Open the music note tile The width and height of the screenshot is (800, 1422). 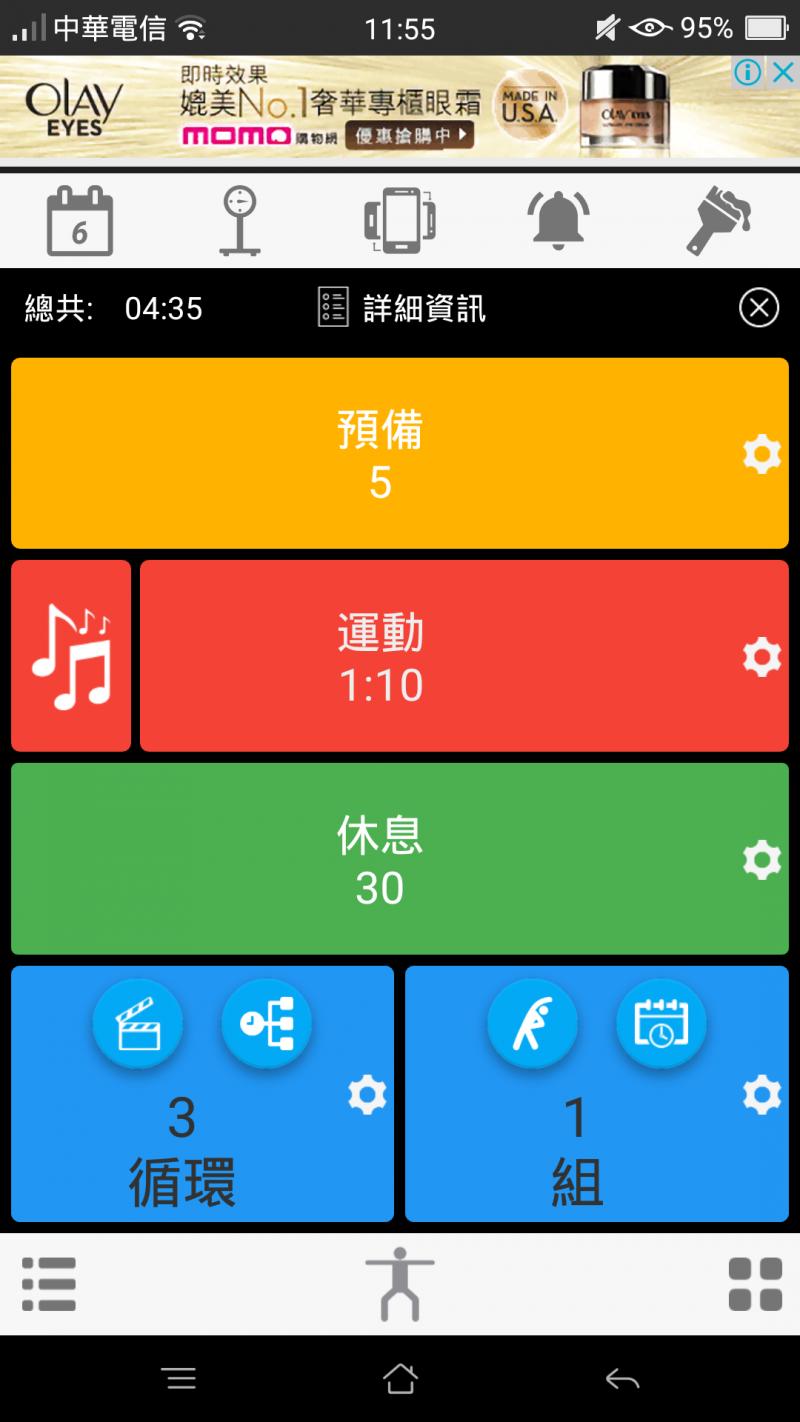coord(71,656)
